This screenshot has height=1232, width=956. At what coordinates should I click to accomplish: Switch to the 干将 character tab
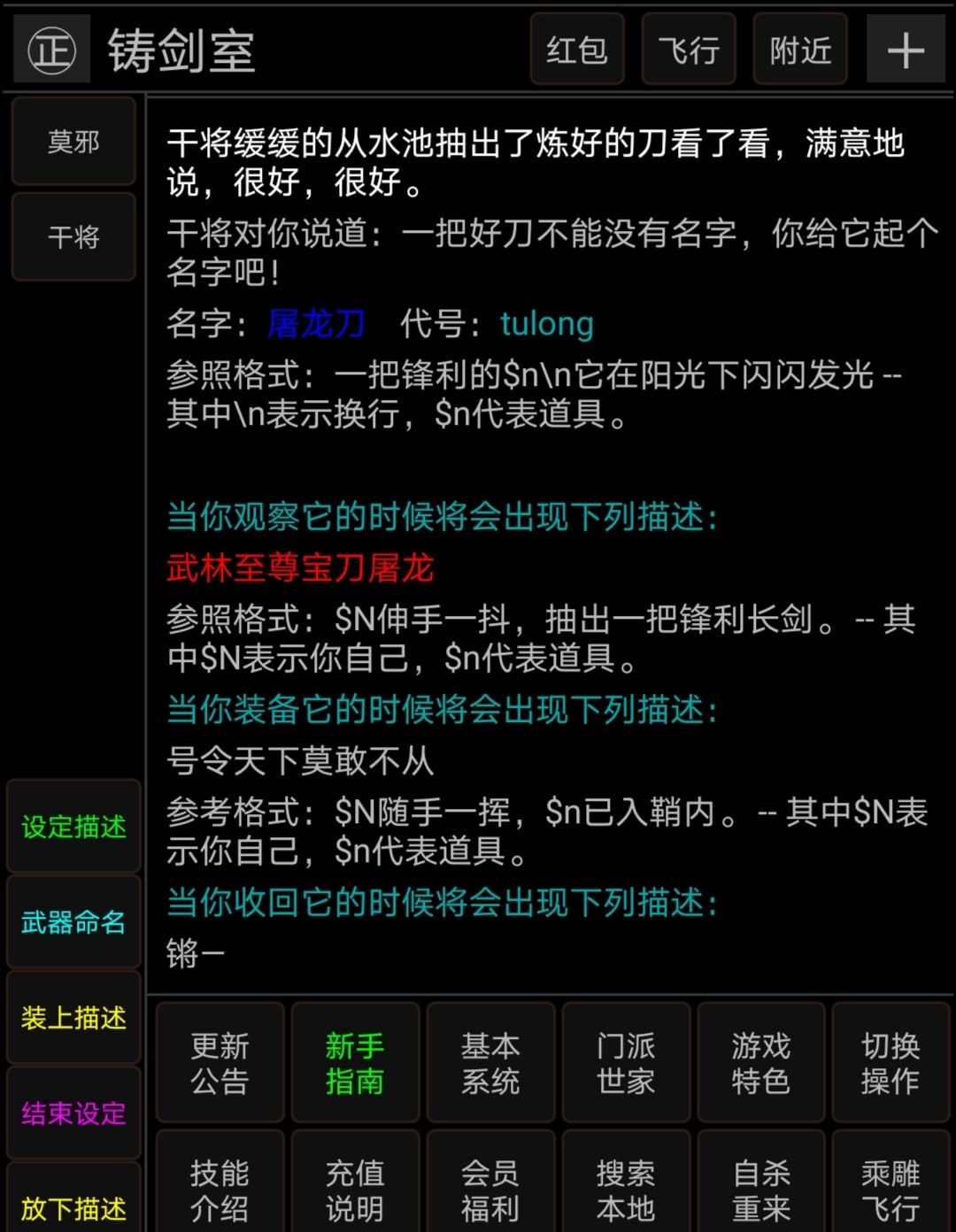tap(73, 236)
